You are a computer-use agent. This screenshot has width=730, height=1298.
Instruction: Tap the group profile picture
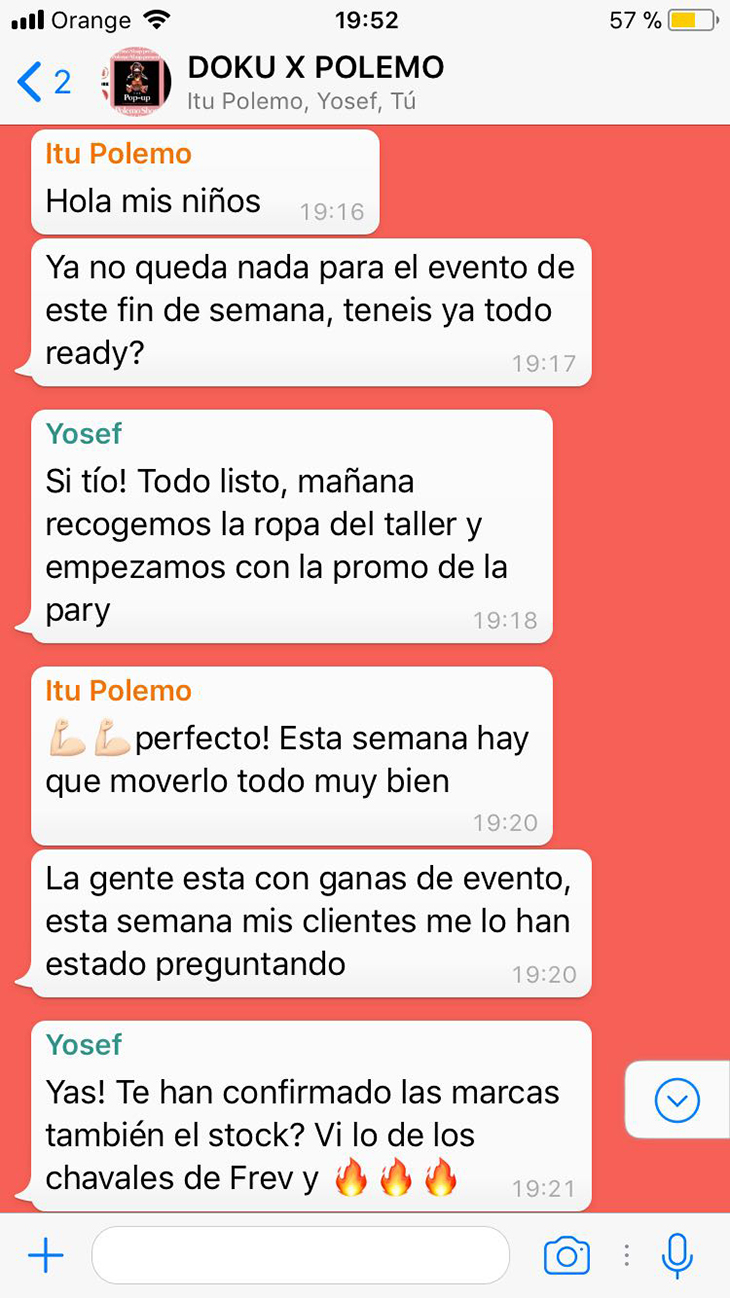(136, 83)
